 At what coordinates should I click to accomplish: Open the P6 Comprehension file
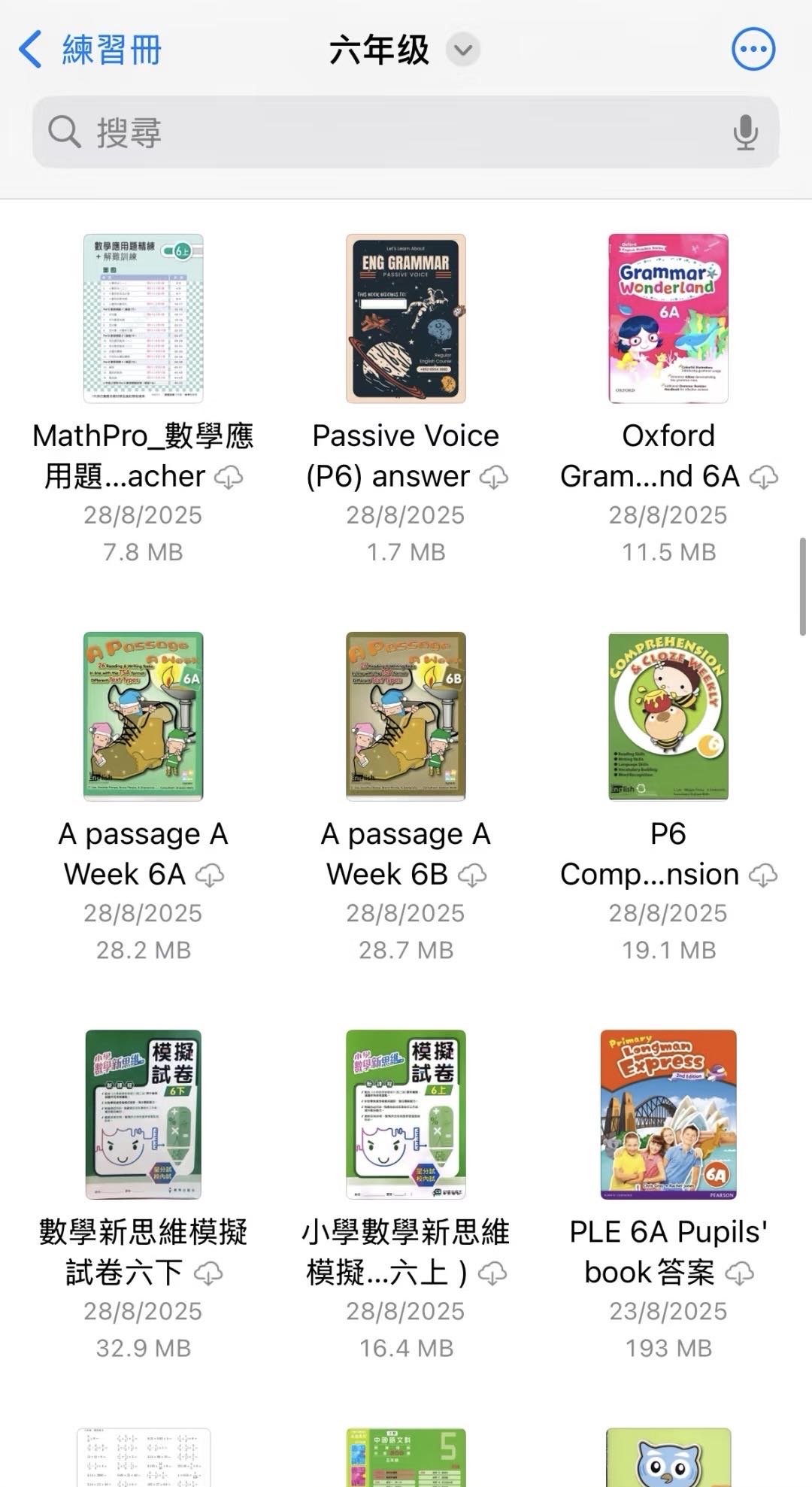tap(668, 717)
